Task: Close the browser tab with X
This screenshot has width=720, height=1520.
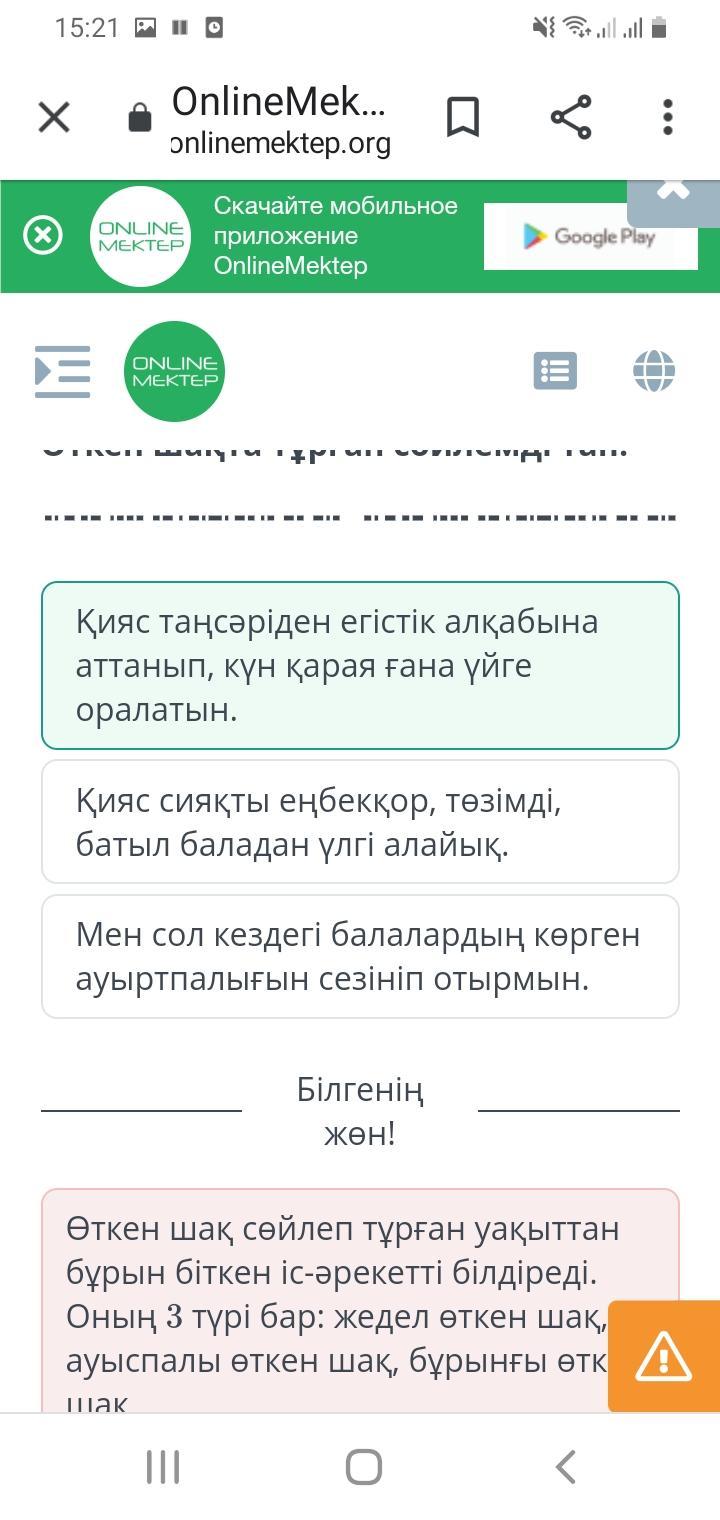Action: pyautogui.click(x=54, y=118)
